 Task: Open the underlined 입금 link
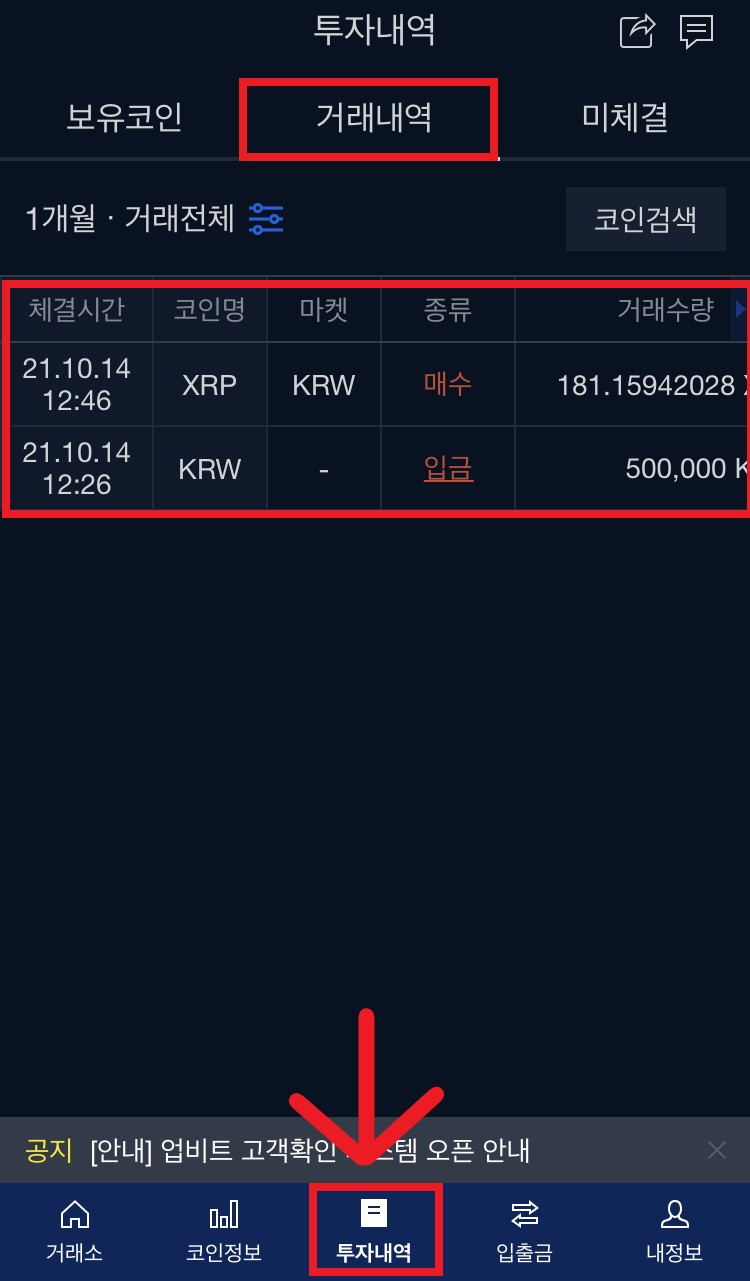448,468
